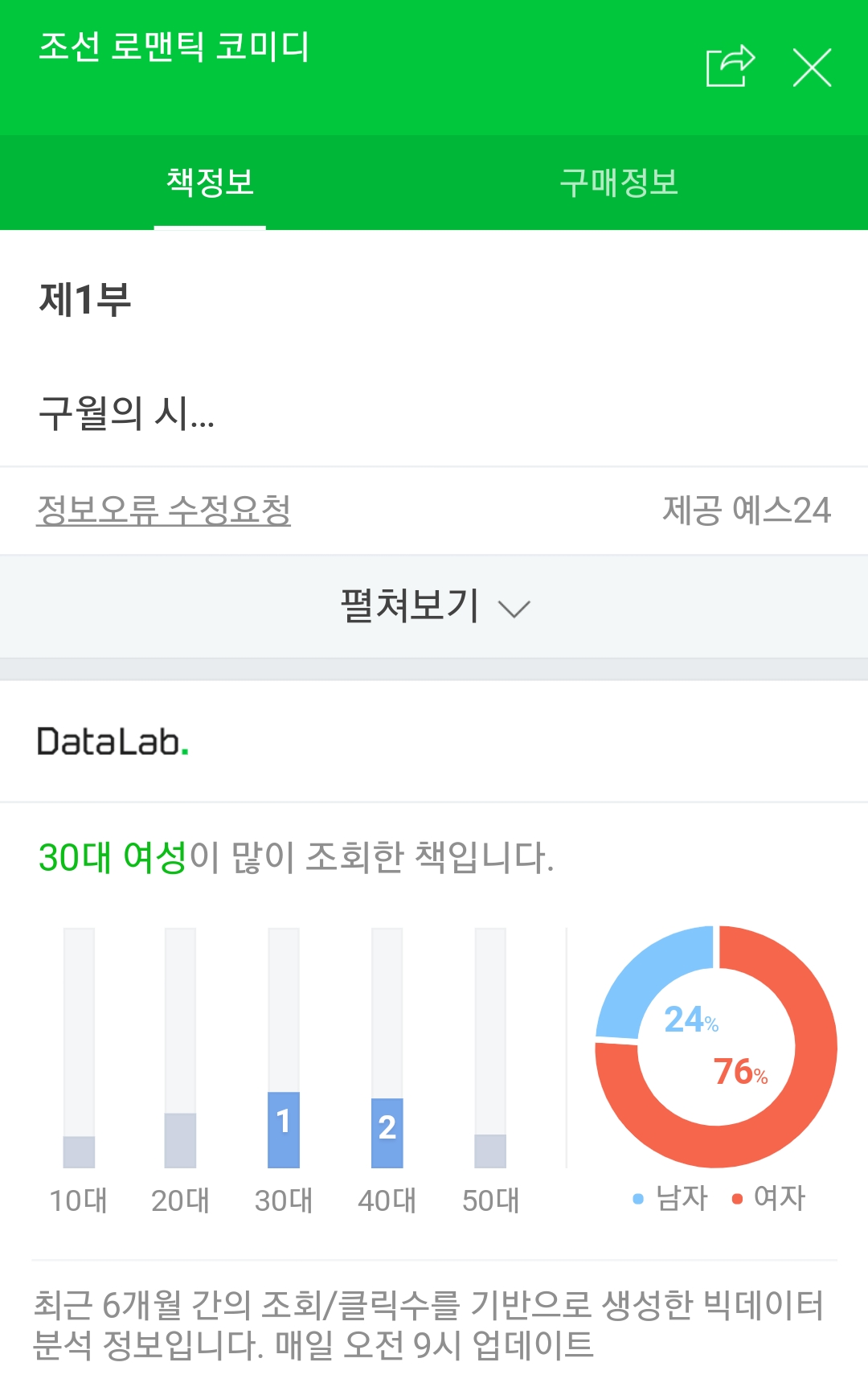Select the 책정보 tab

pos(210,183)
